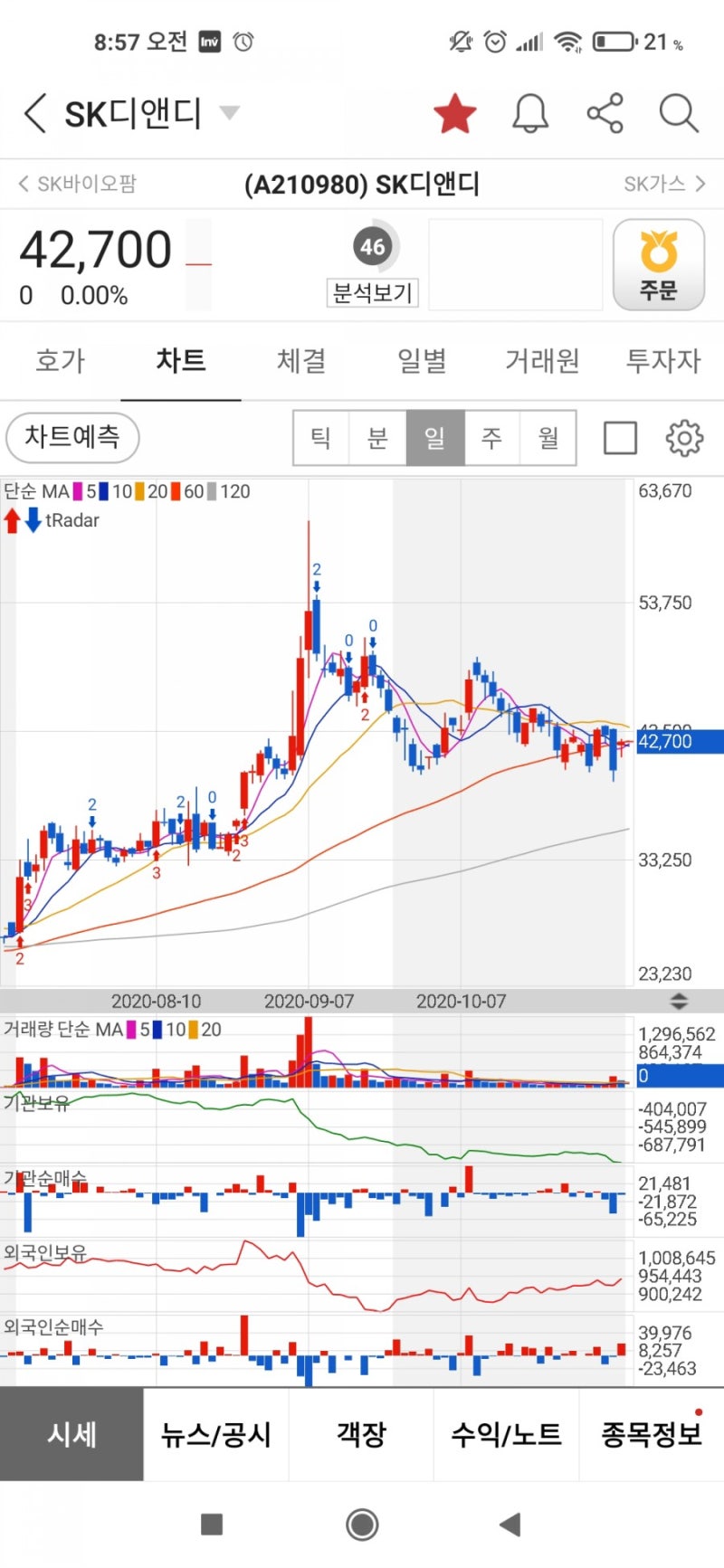Open chart settings with the gear icon
Image resolution: width=724 pixels, height=1568 pixels.
click(685, 438)
